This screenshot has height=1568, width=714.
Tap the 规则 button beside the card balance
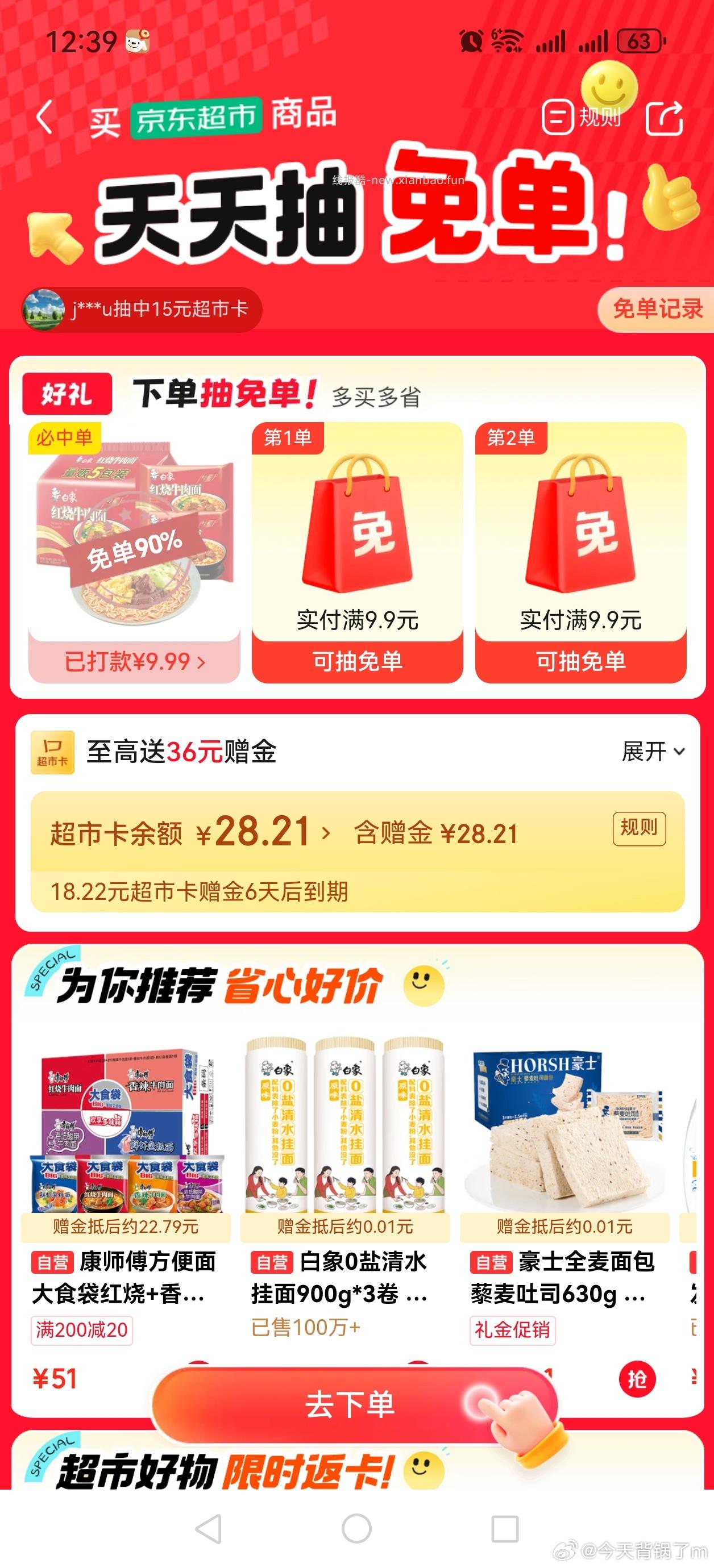tap(639, 828)
